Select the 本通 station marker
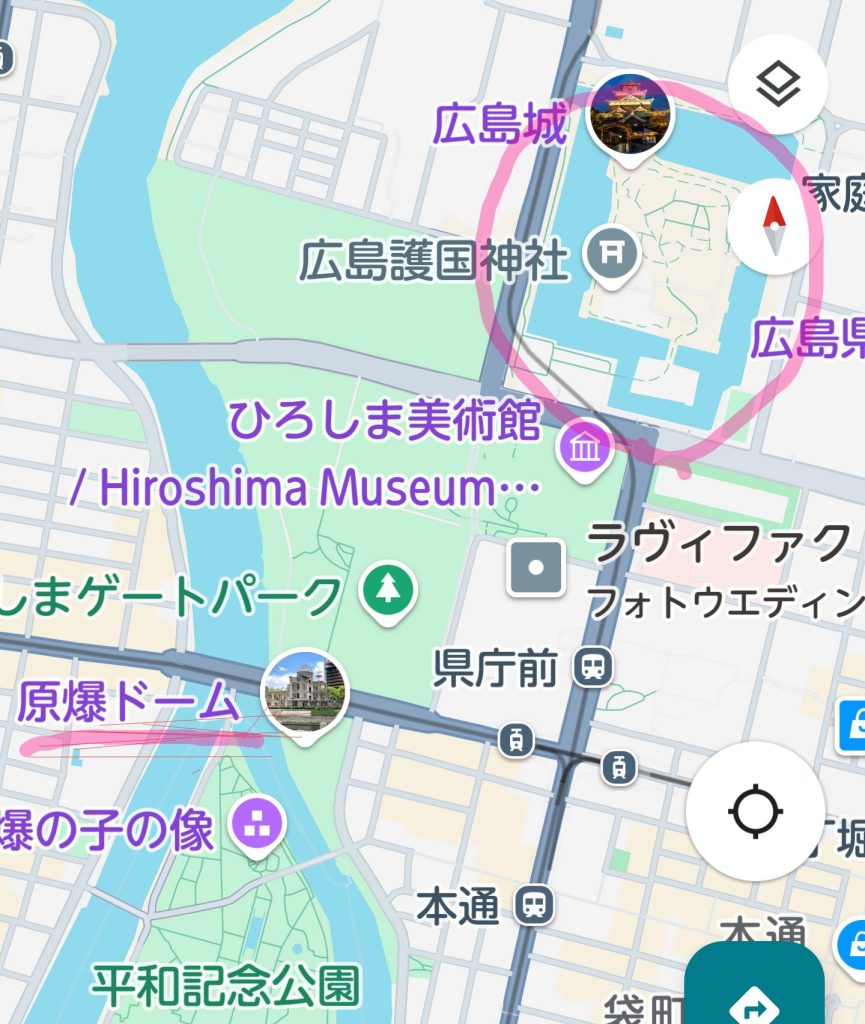 [x=535, y=906]
